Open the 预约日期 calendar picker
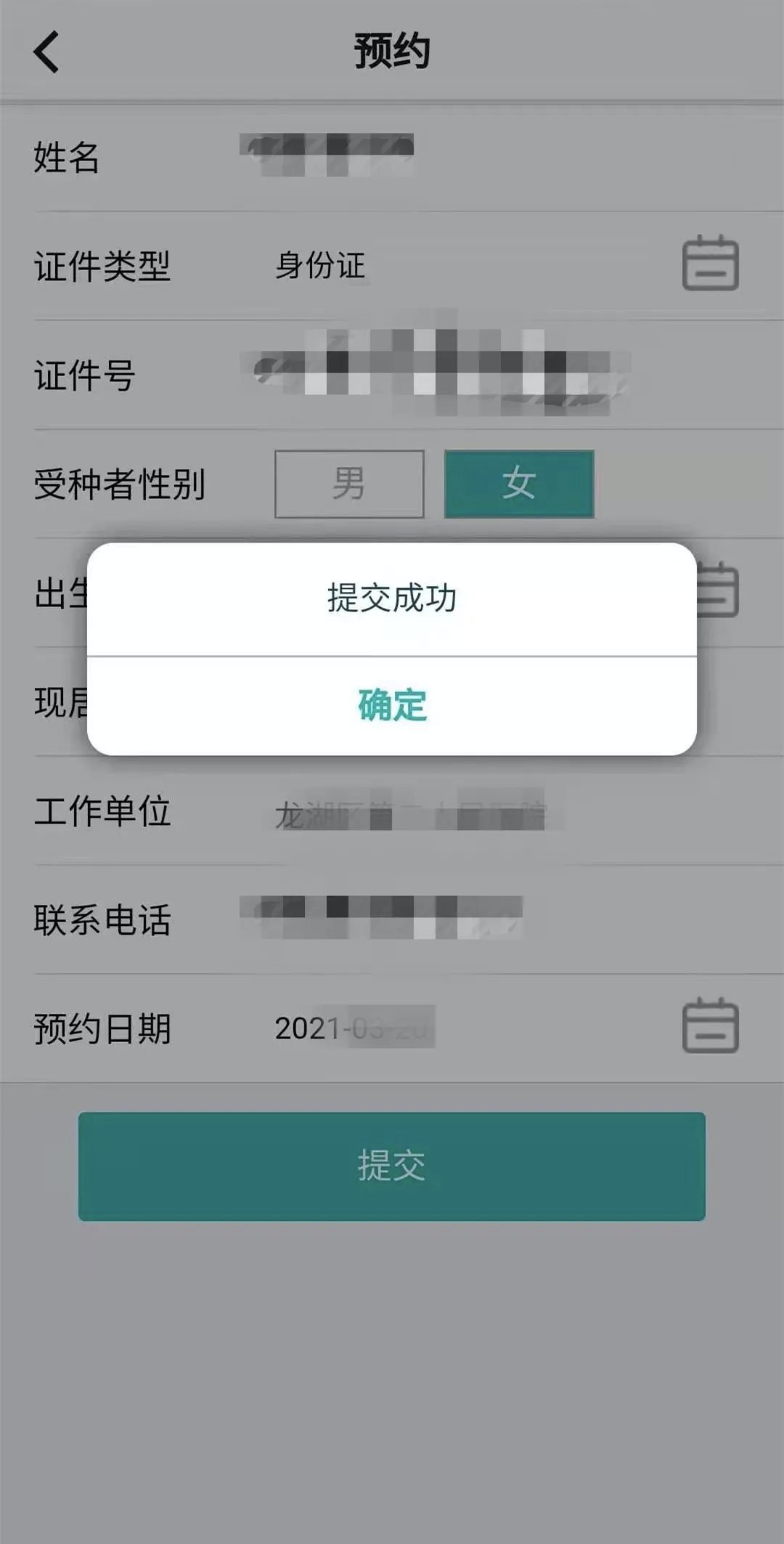This screenshot has width=784, height=1544. click(x=710, y=1026)
